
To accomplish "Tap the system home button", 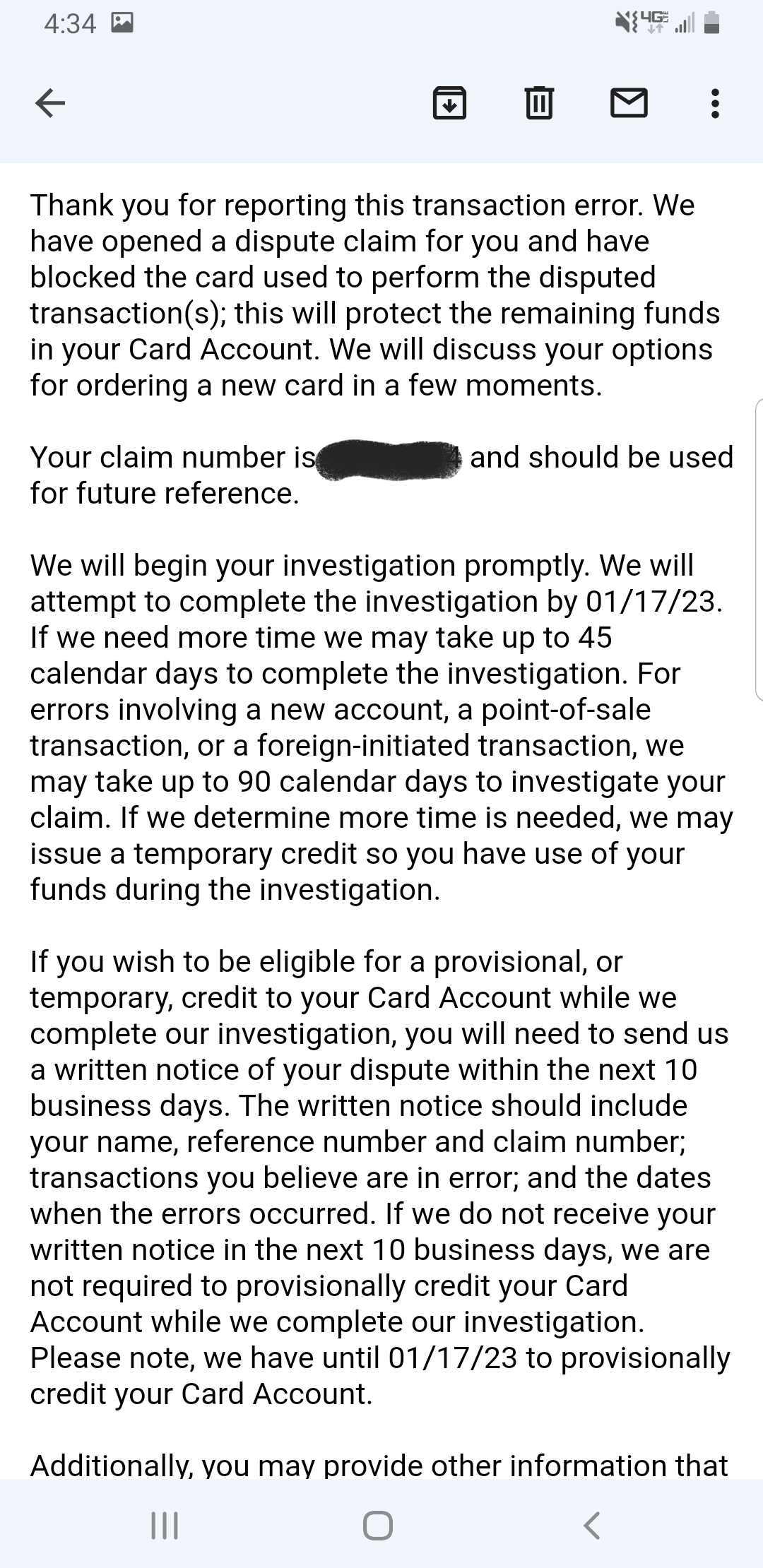I will [378, 1524].
